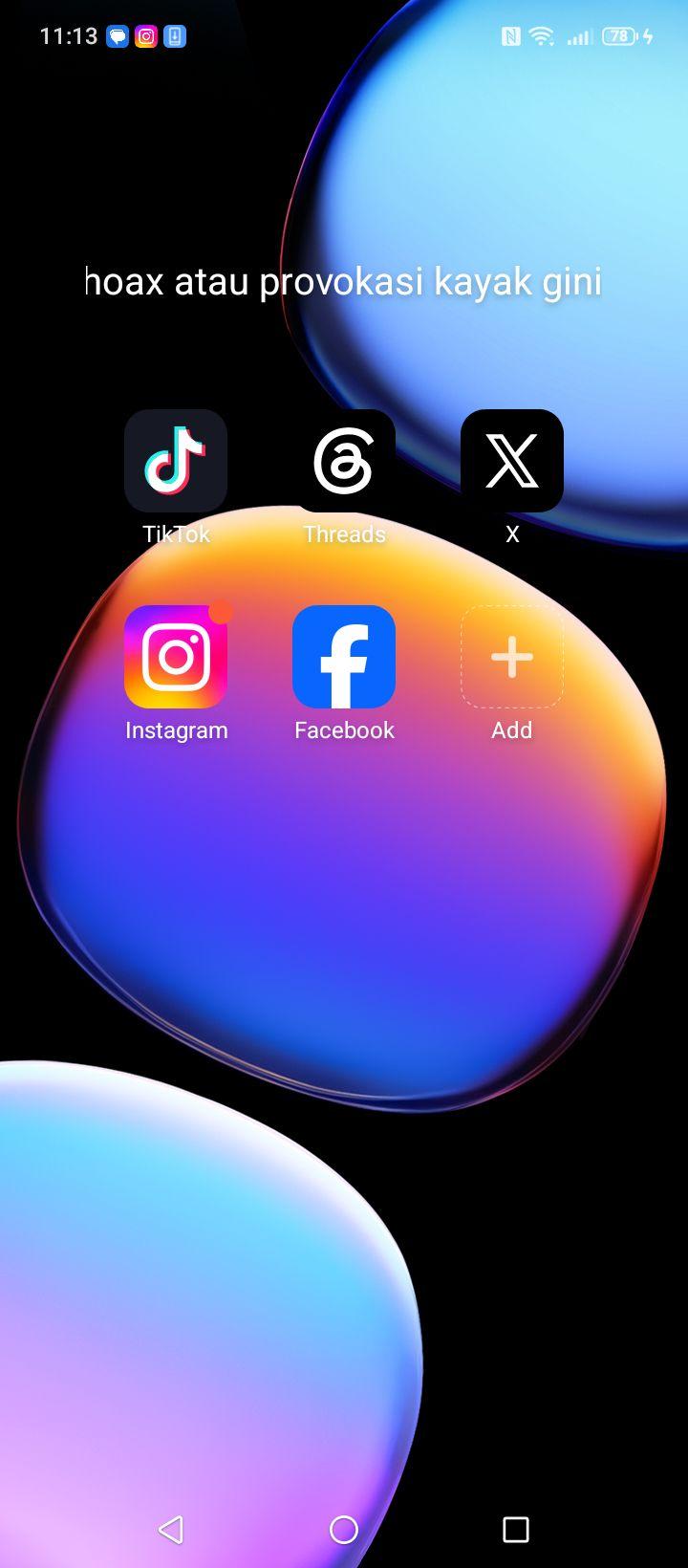688x1568 pixels.
Task: Show recent apps
Action: pos(516,1530)
